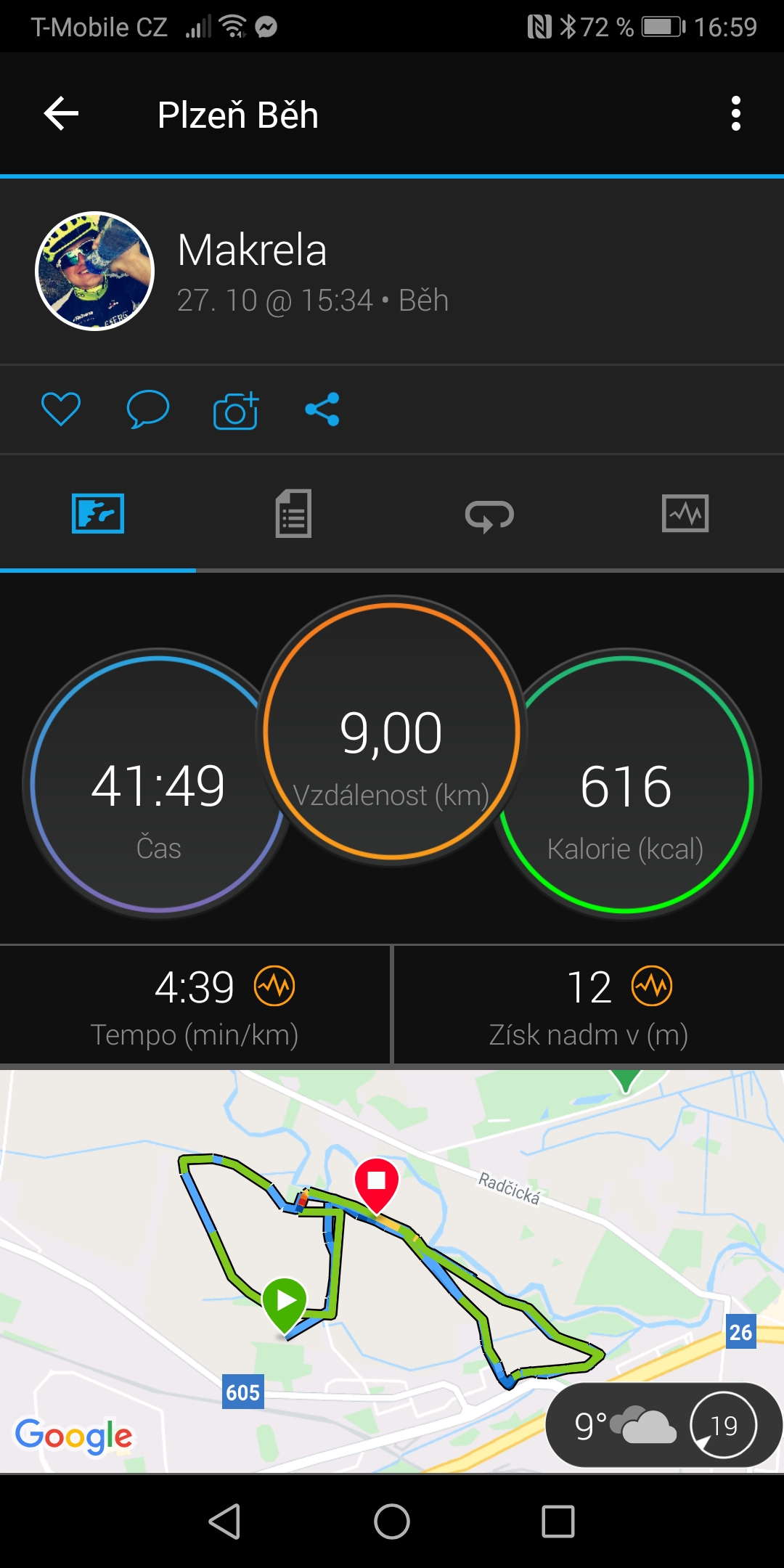Open the route map

(x=392, y=1270)
